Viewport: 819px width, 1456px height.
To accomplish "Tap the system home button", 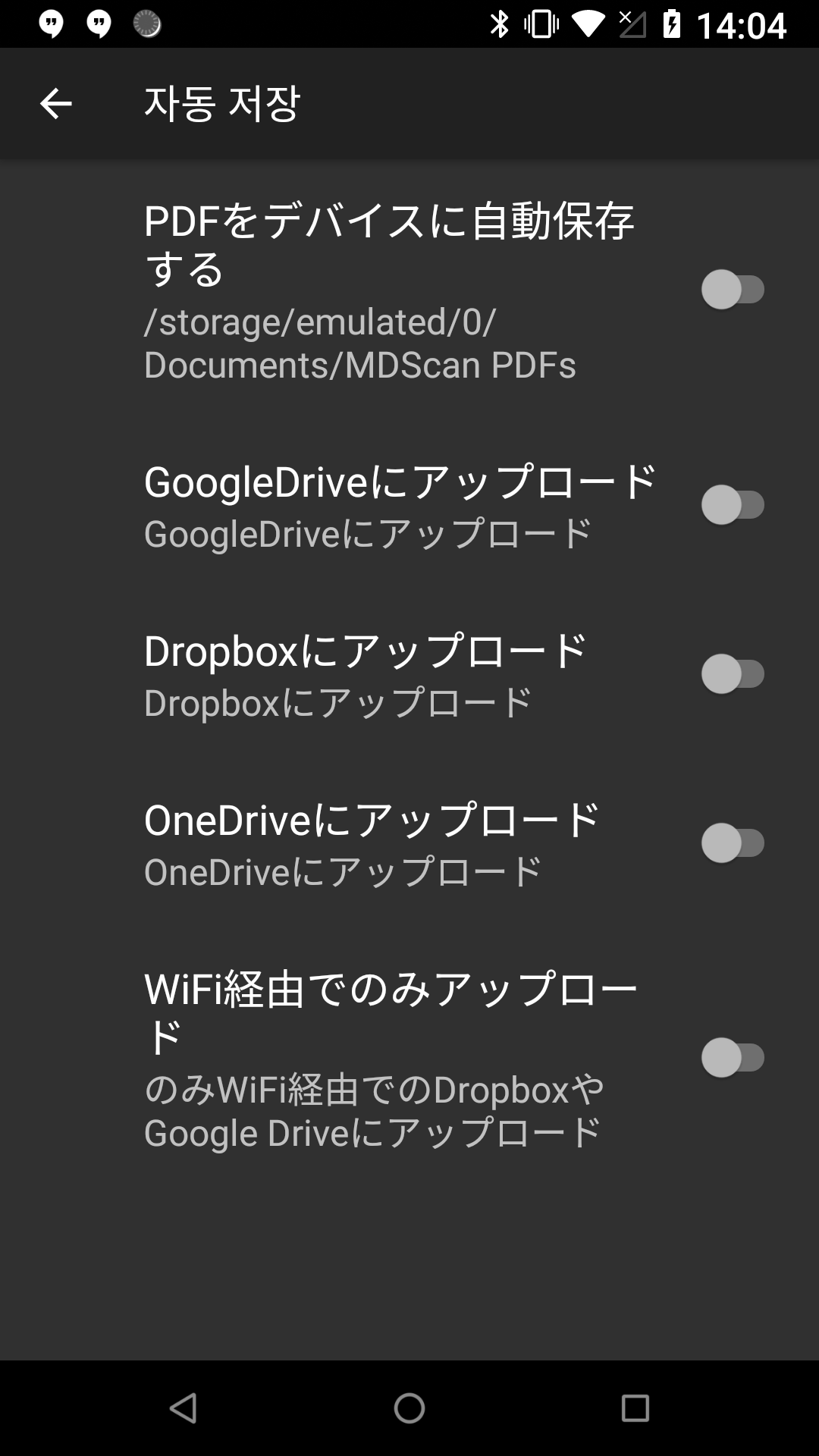I will (x=409, y=1408).
